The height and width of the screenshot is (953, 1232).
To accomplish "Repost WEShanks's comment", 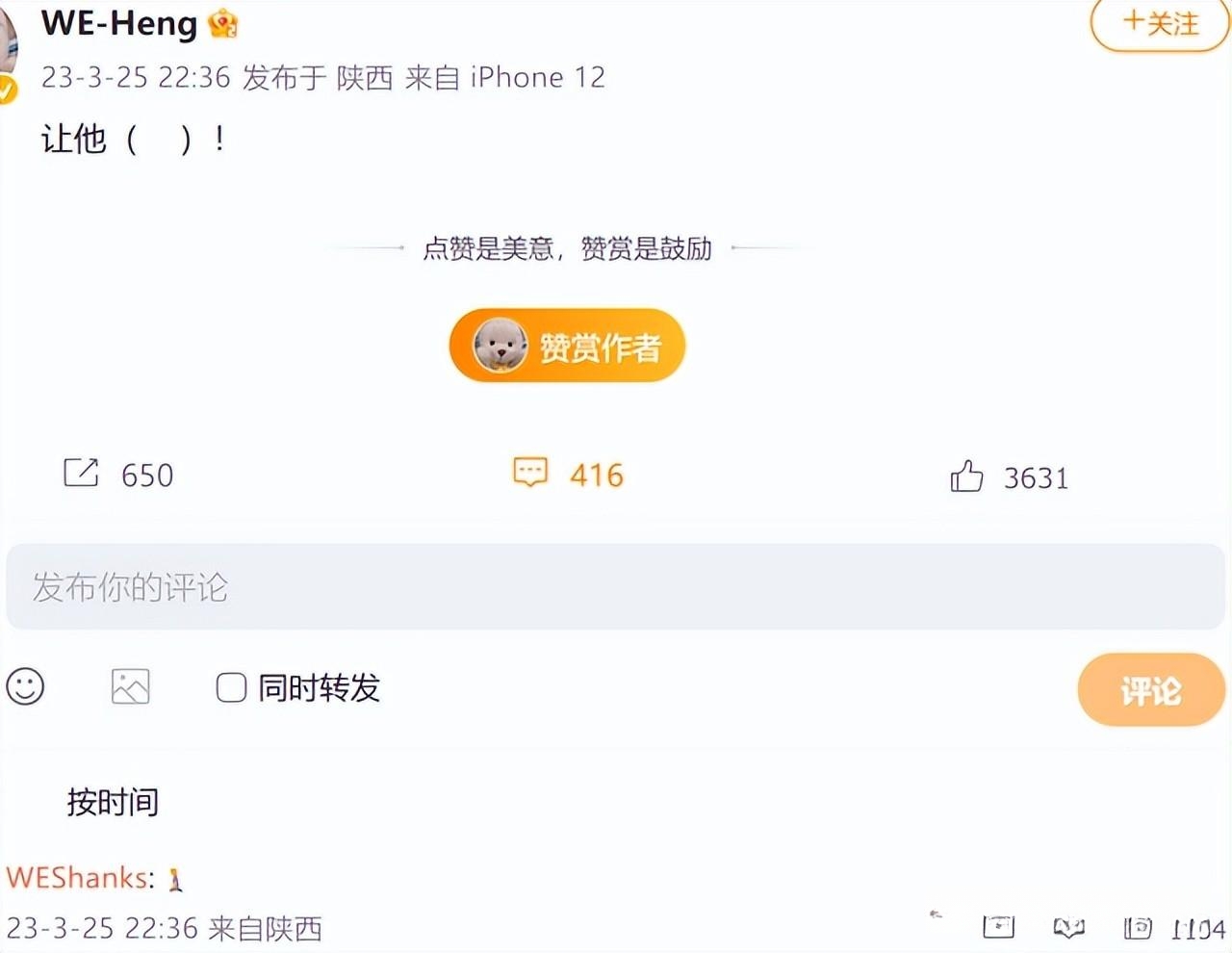I will pos(998,927).
